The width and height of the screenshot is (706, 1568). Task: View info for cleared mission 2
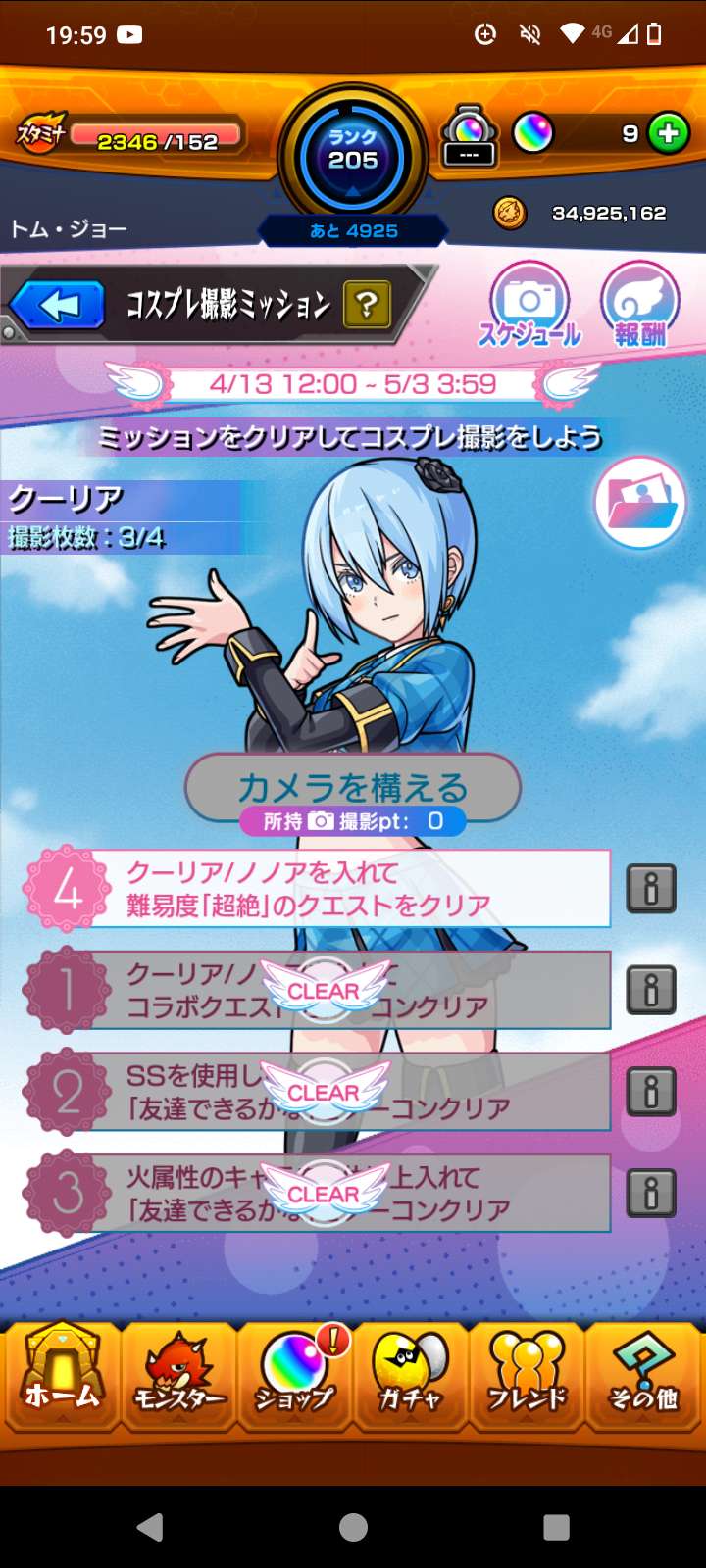[x=651, y=1092]
